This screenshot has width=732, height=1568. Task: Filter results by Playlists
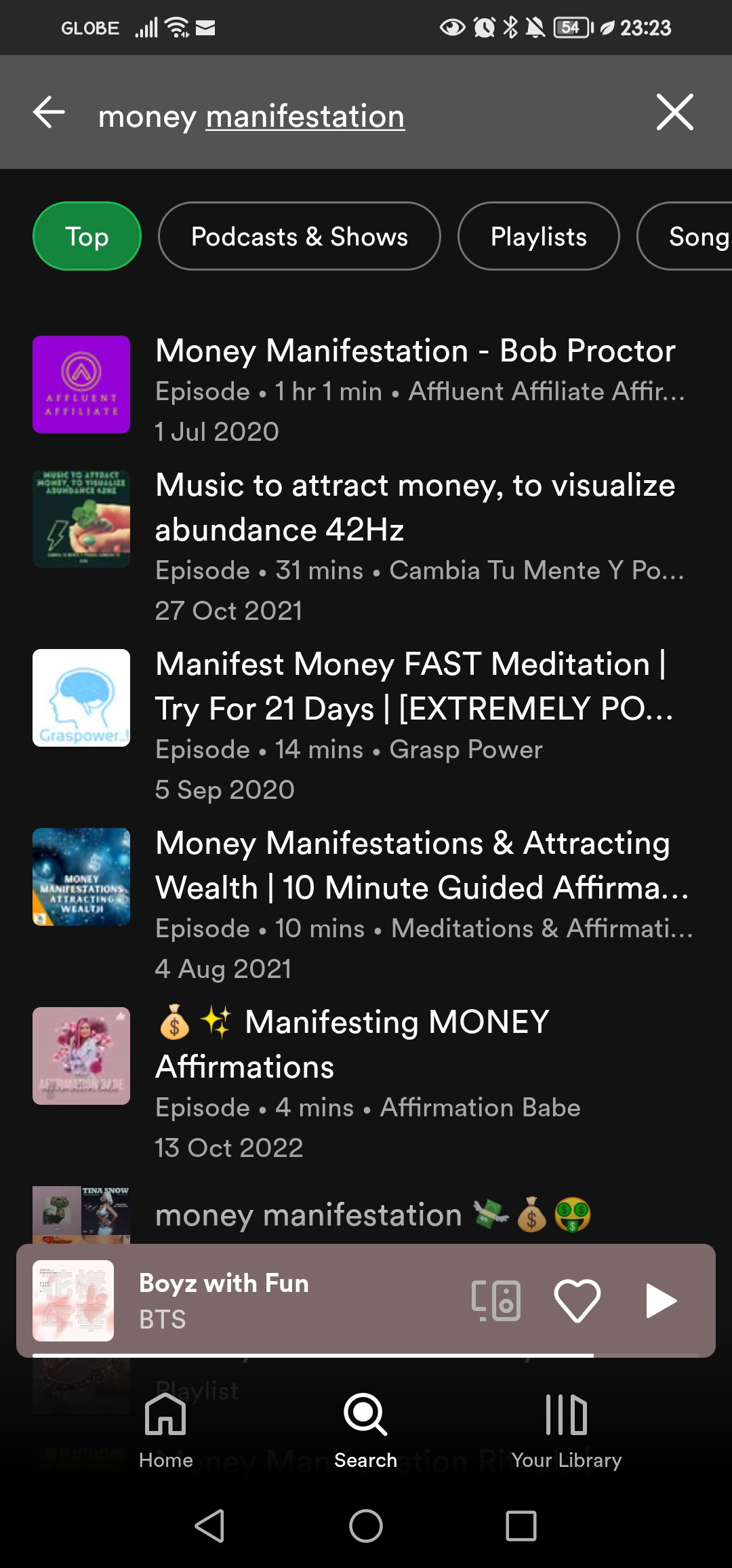point(539,236)
